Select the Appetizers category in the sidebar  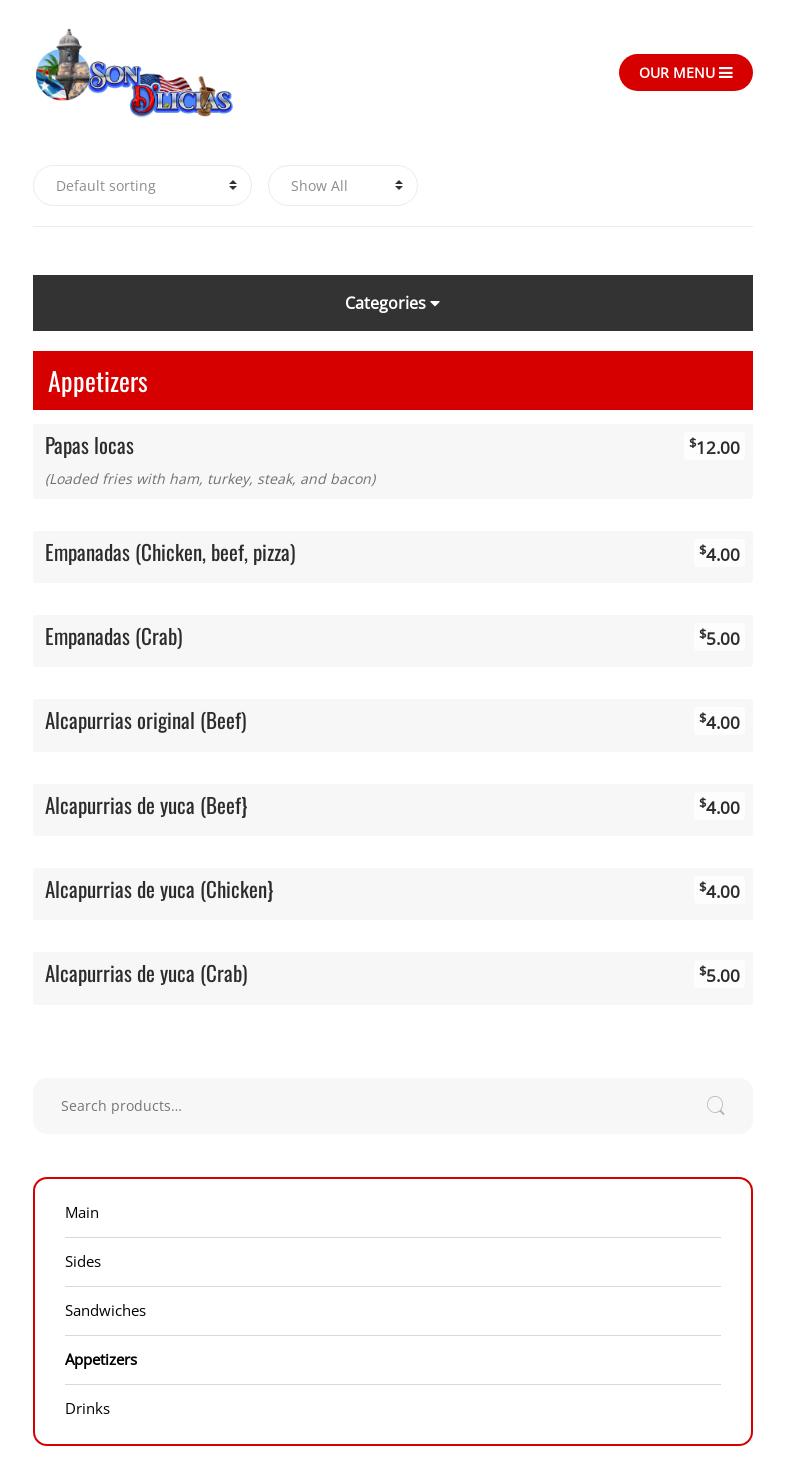(100, 1359)
